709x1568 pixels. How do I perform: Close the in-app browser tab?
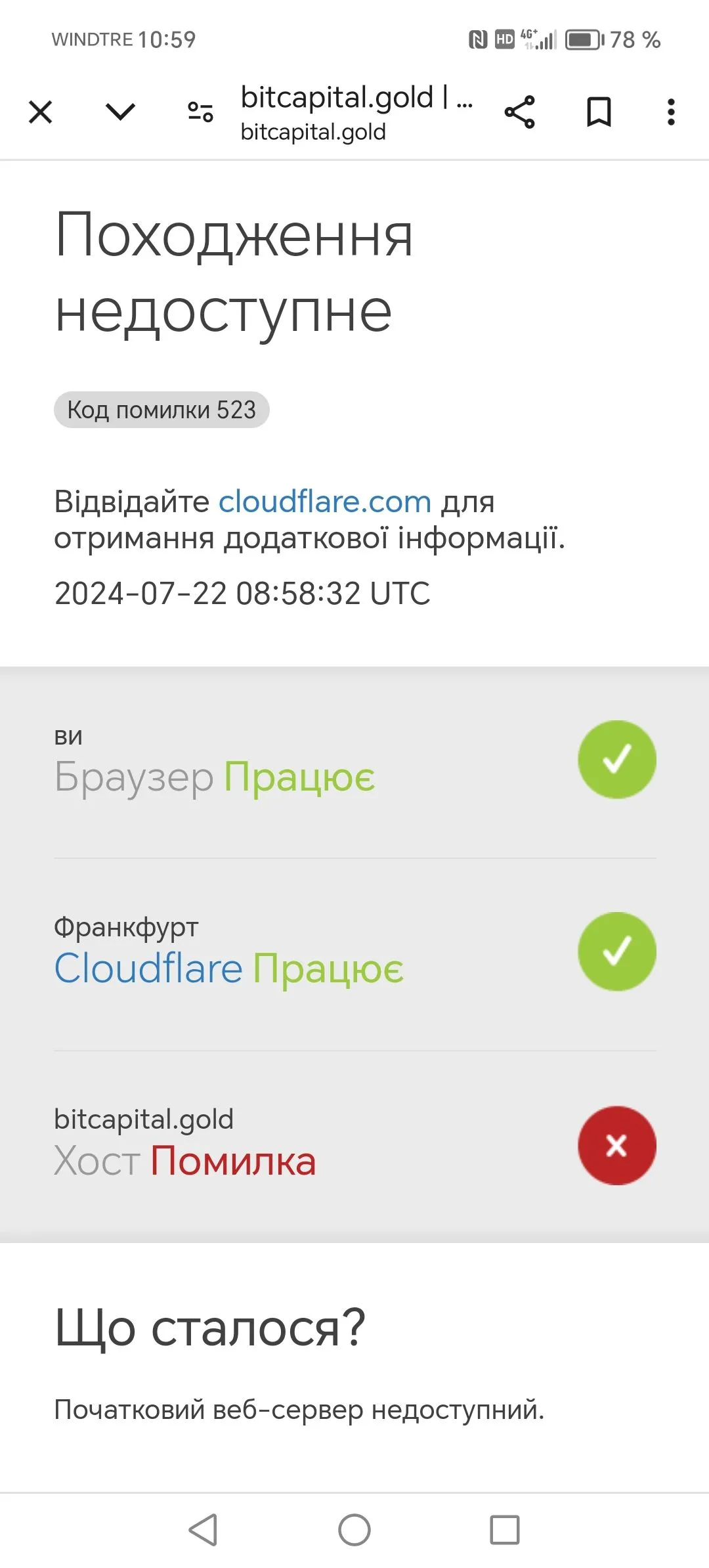tap(41, 112)
